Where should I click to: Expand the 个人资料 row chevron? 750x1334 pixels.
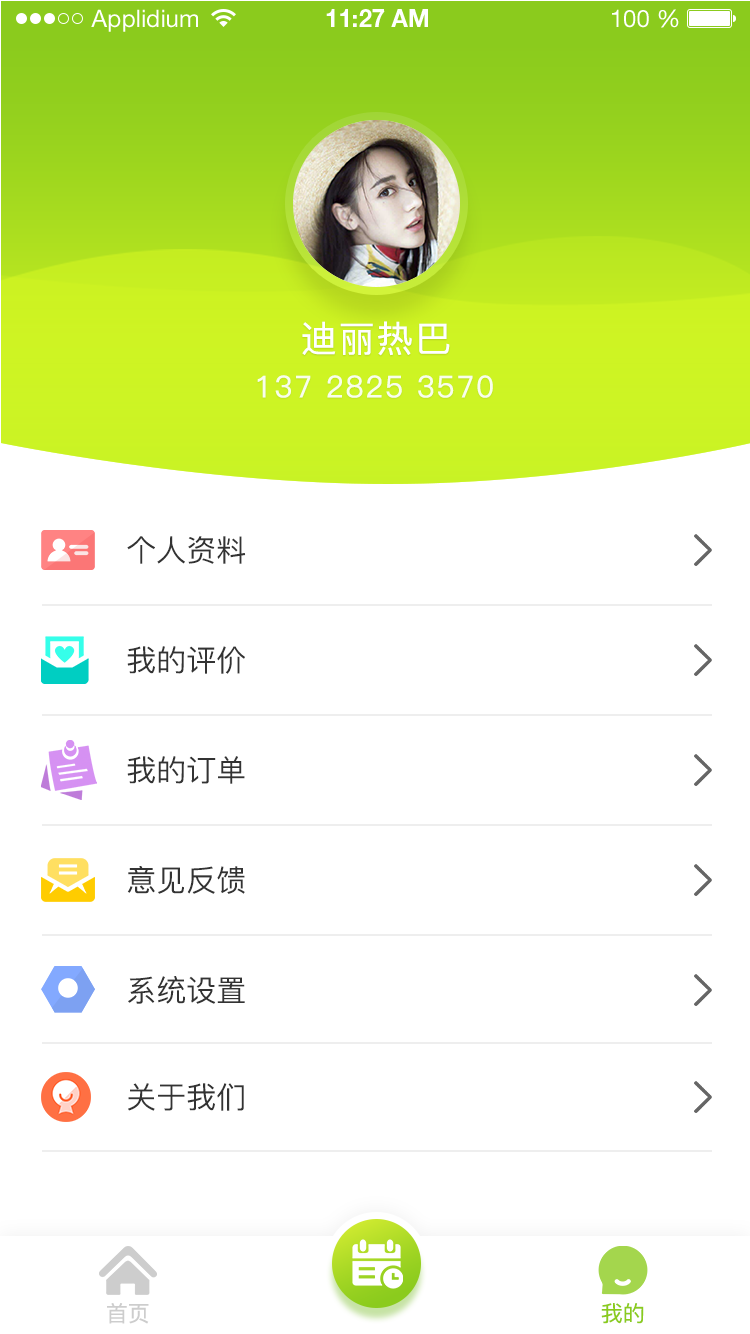[x=702, y=549]
